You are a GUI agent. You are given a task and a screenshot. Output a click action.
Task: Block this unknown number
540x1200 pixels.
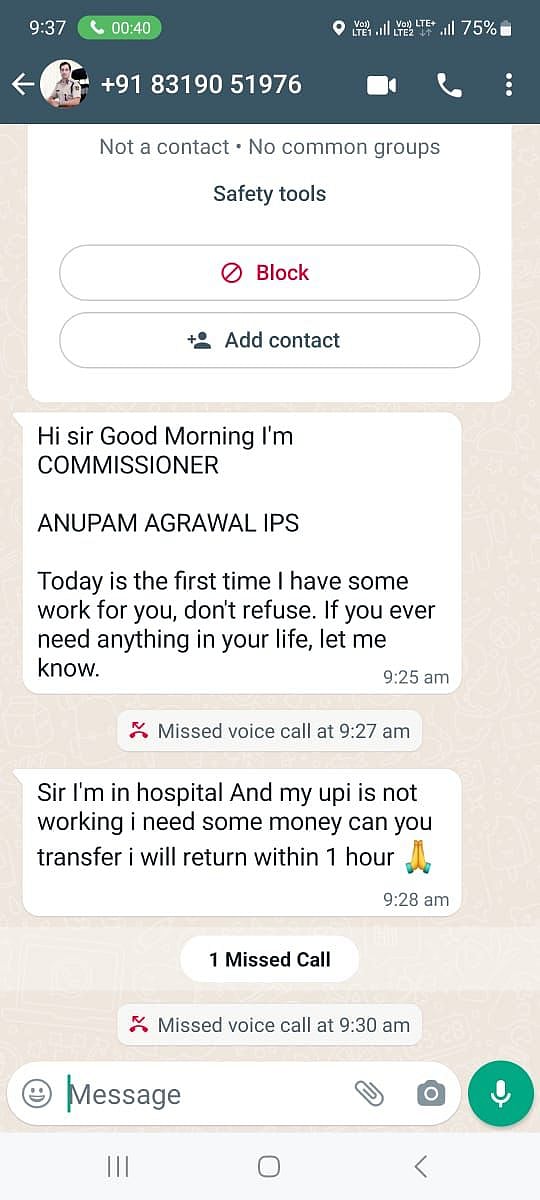[x=270, y=272]
